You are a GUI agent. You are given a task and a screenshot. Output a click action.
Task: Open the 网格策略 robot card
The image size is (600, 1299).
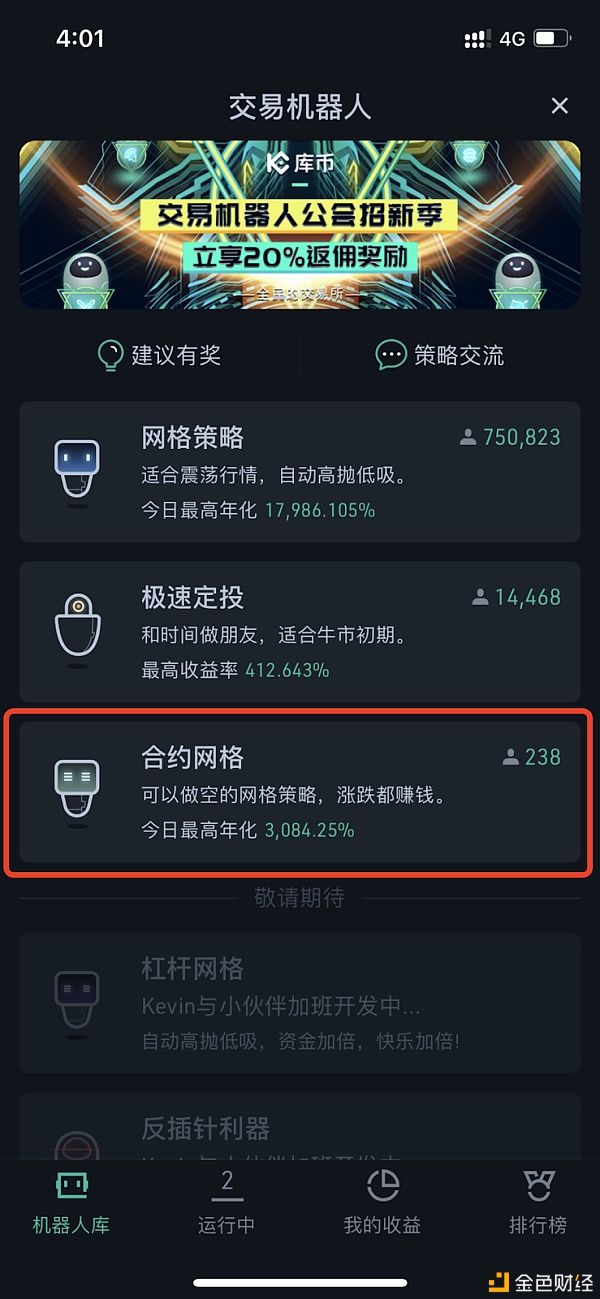point(300,472)
